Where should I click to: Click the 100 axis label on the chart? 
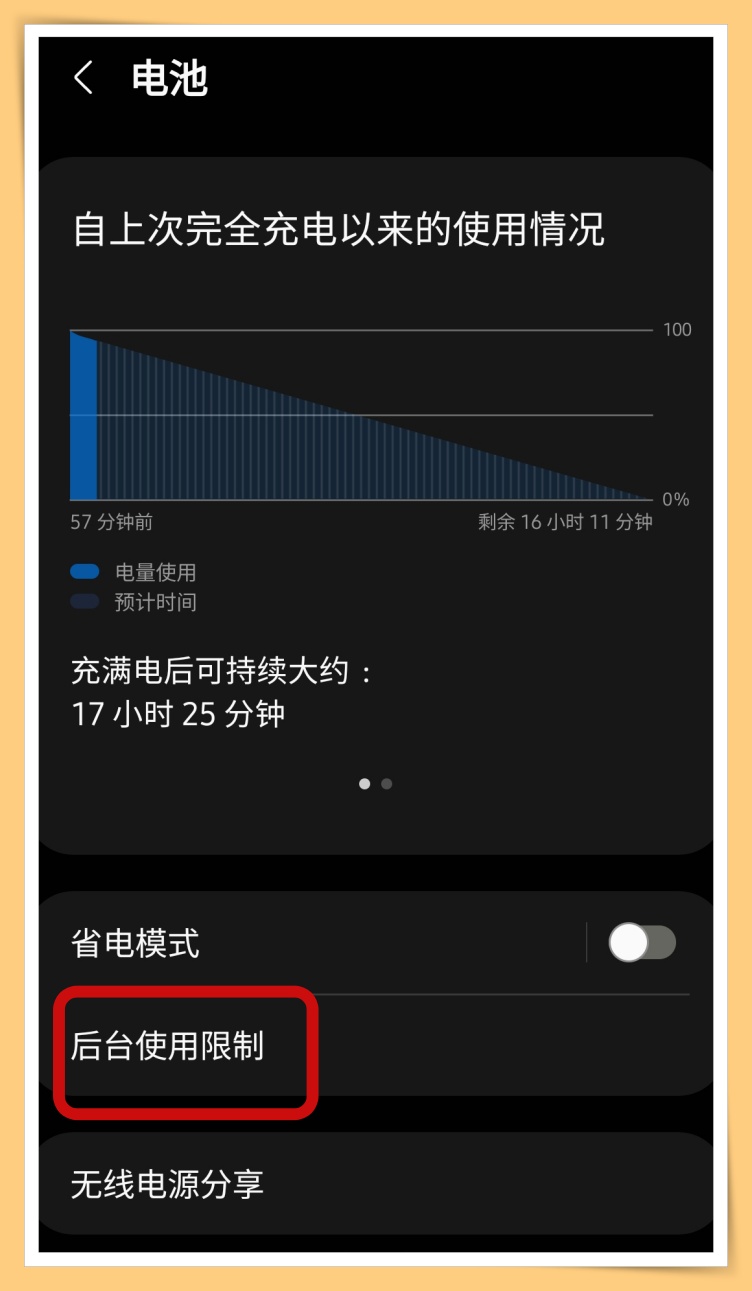(676, 327)
